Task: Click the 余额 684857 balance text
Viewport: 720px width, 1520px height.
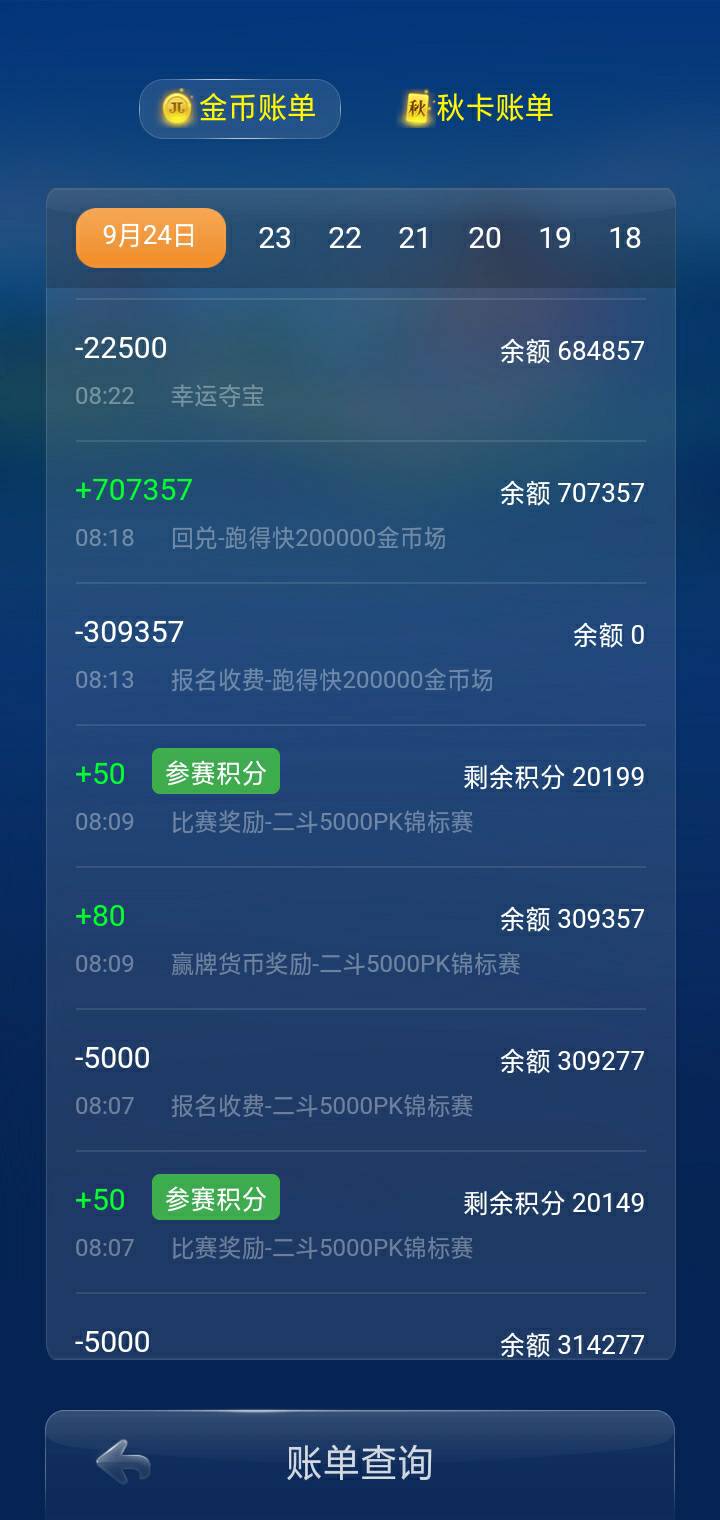Action: [570, 350]
